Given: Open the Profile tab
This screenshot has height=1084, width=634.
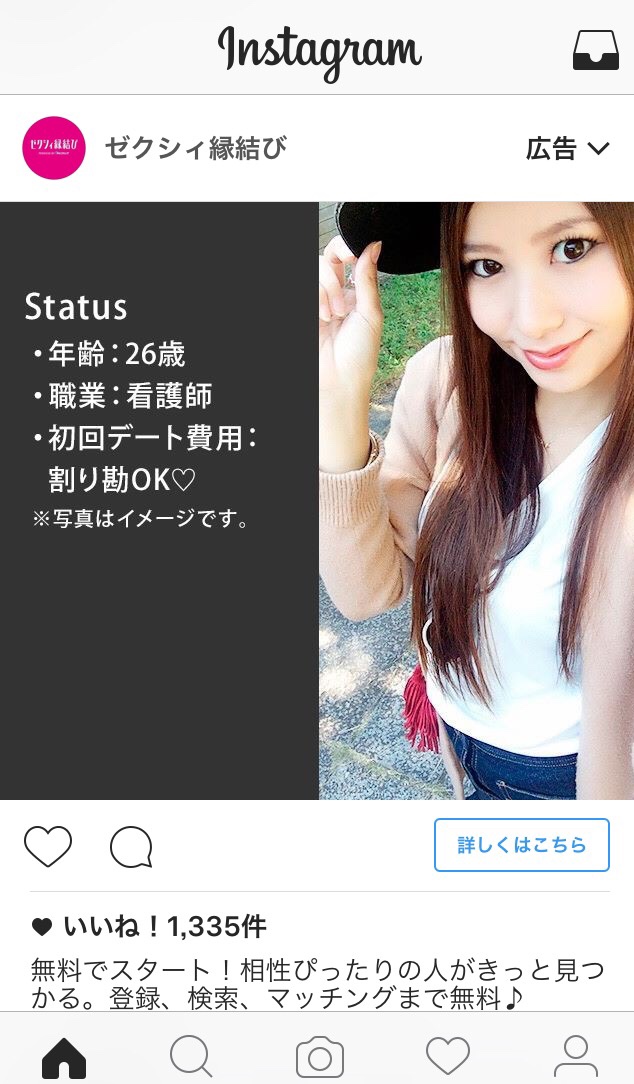Looking at the screenshot, I should (575, 1056).
